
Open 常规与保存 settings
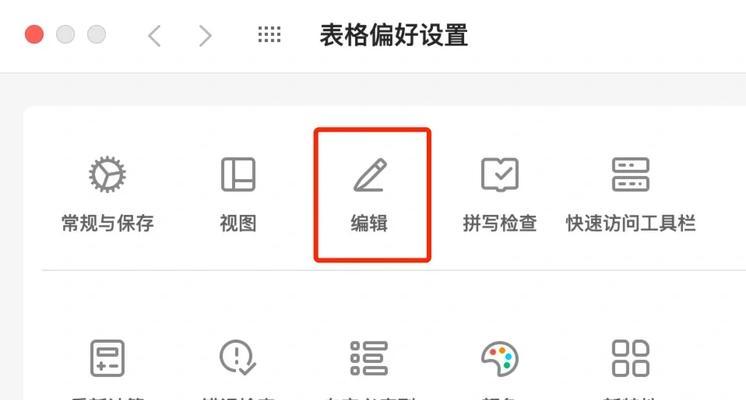pyautogui.click(x=107, y=194)
